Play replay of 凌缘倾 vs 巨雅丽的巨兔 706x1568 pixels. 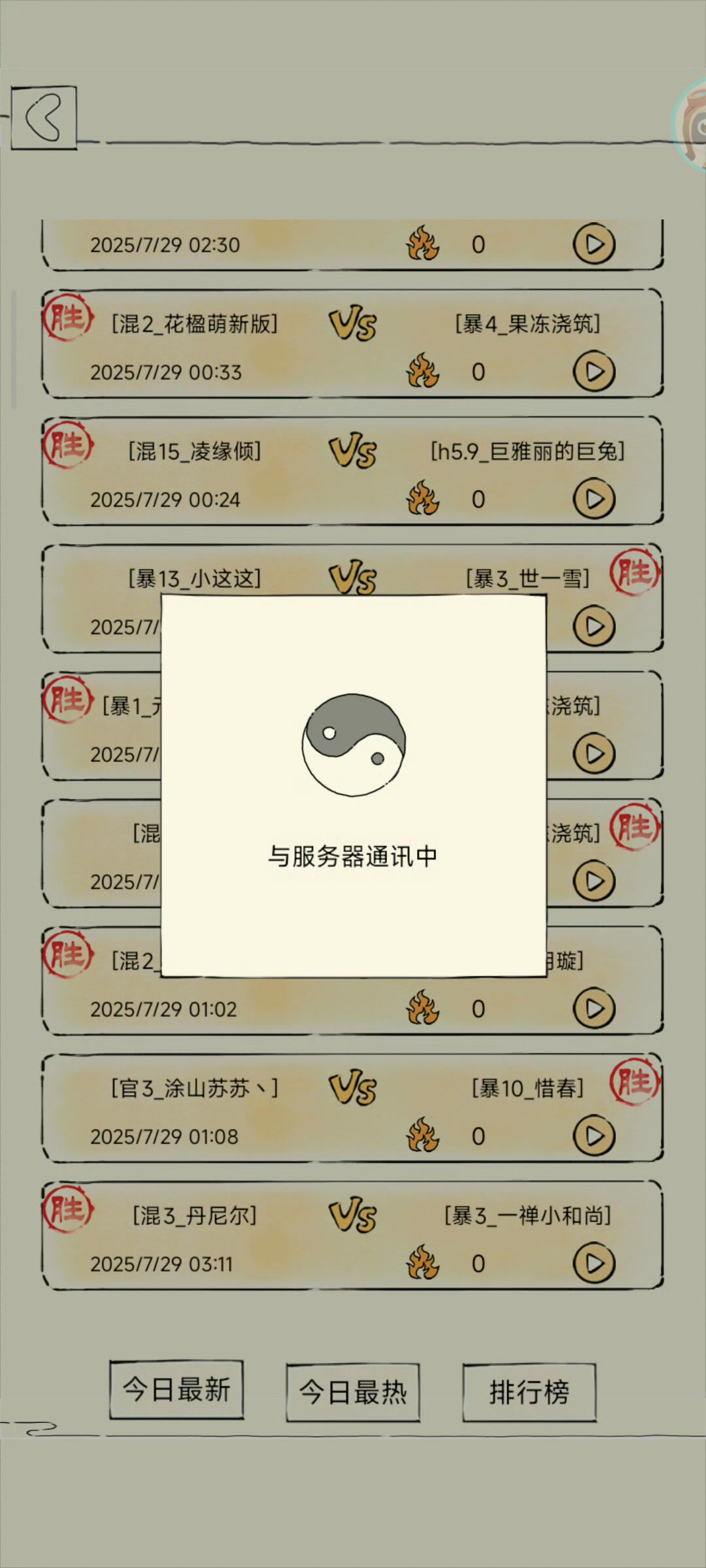coord(594,499)
